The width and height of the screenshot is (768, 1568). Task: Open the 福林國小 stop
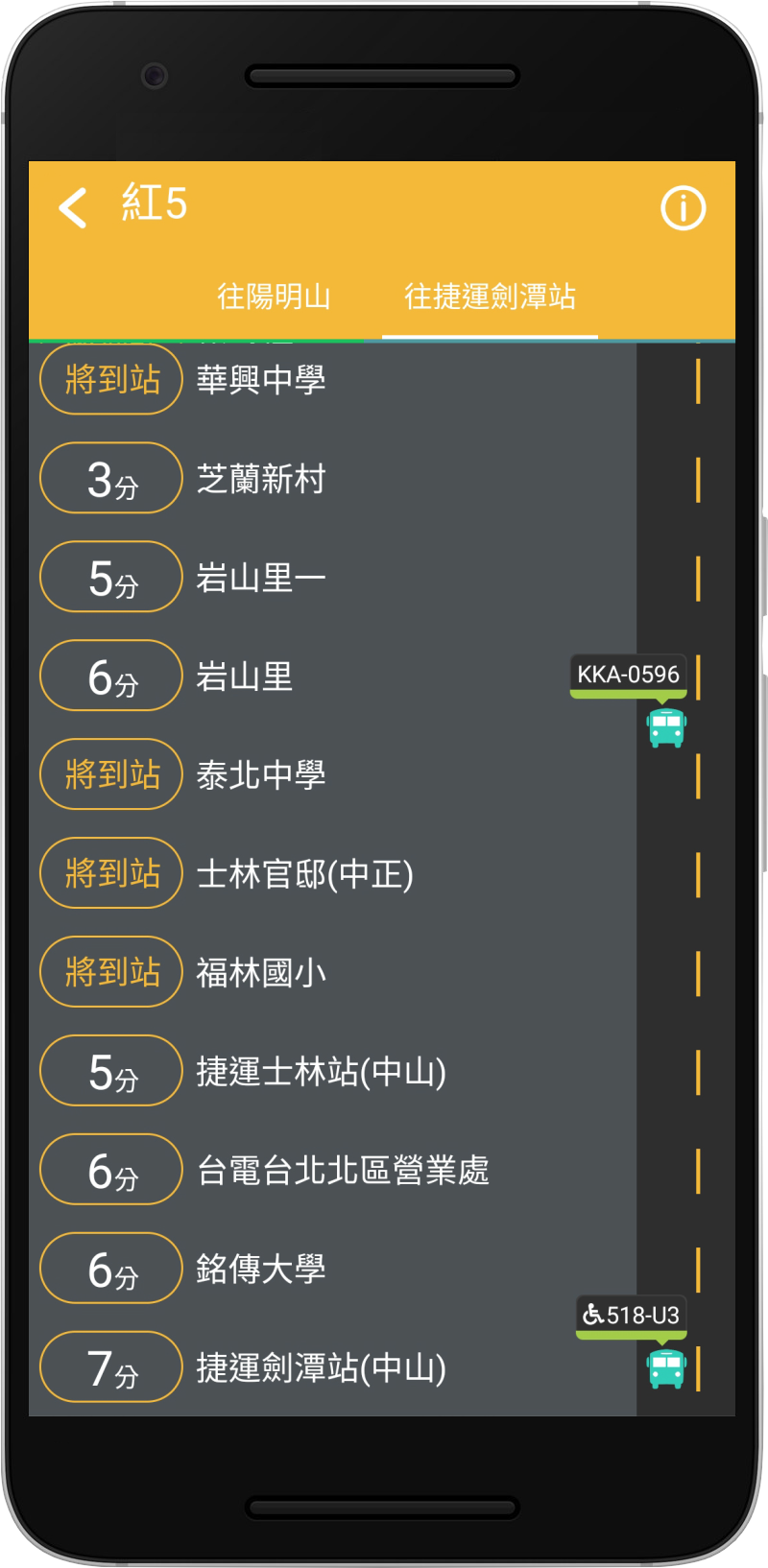coord(332,973)
